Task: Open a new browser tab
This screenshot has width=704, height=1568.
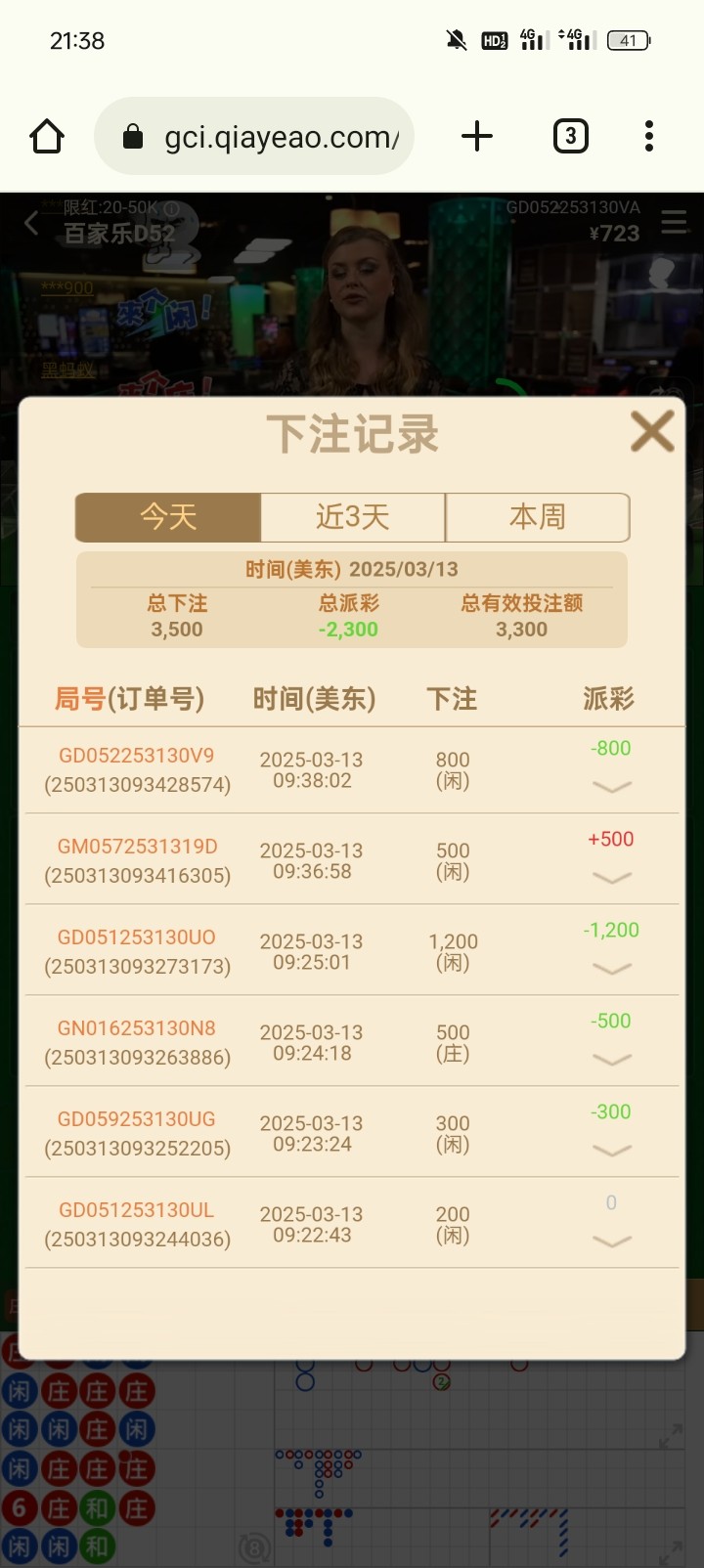Action: pos(477,137)
